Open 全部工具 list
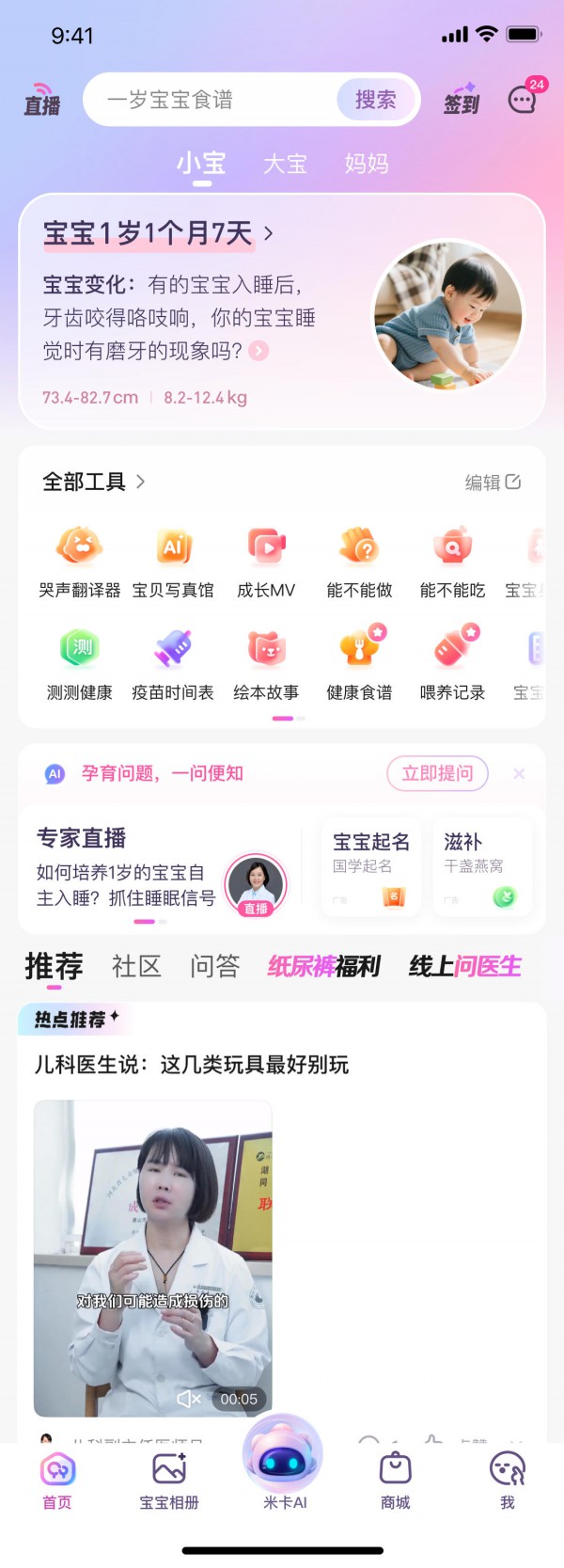The image size is (564, 1568). (x=93, y=482)
